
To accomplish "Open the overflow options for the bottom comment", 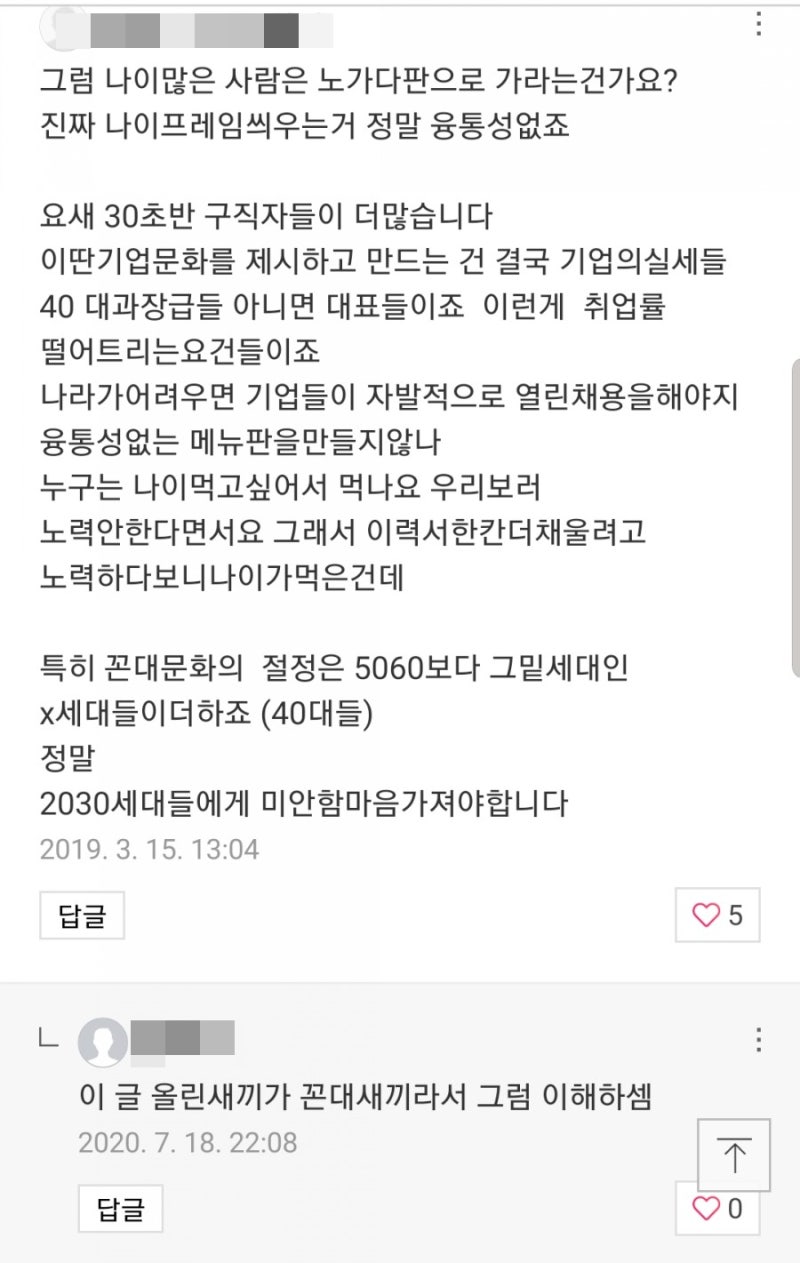I will pos(757,1040).
